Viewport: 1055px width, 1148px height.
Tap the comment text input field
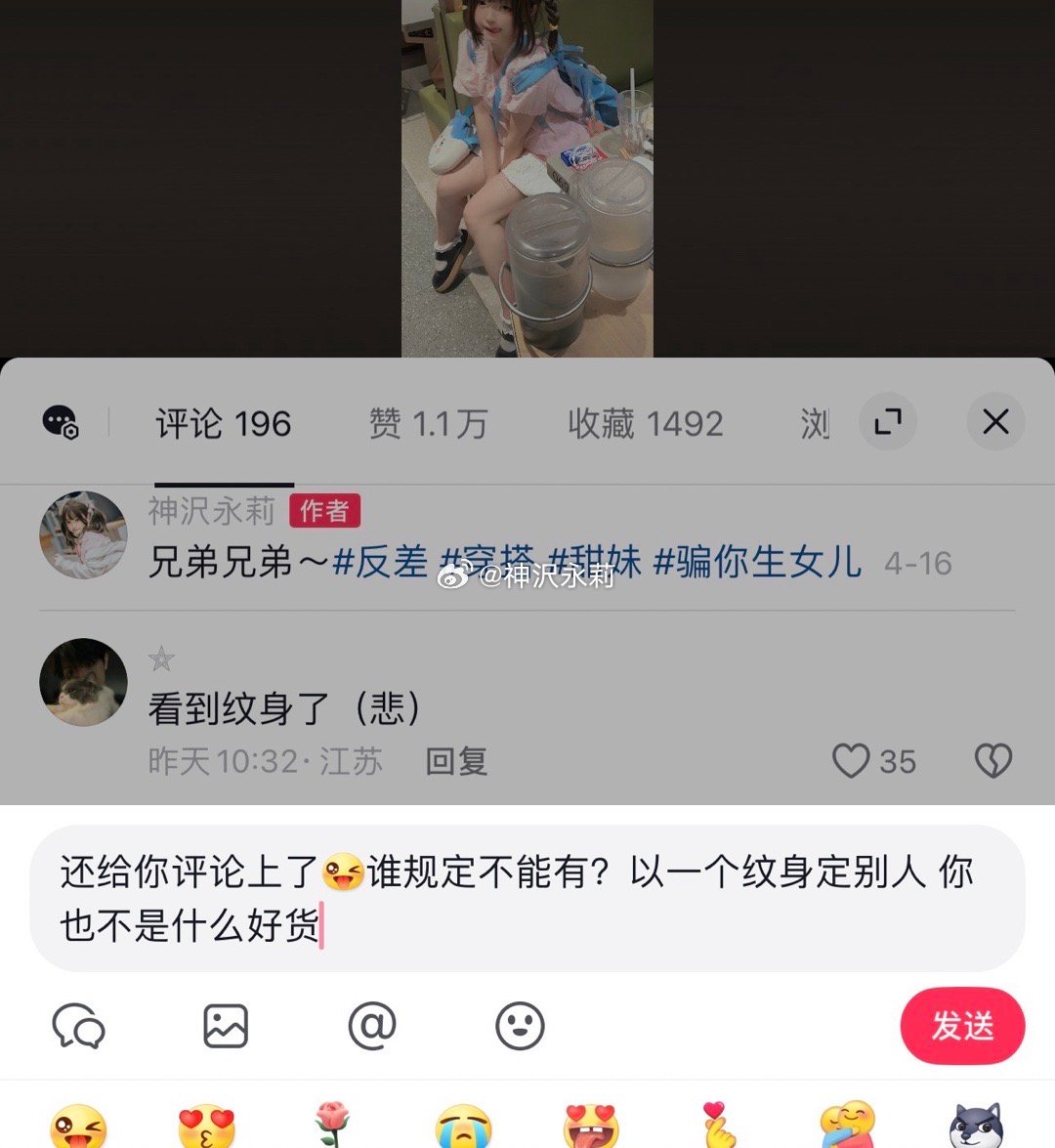527,897
